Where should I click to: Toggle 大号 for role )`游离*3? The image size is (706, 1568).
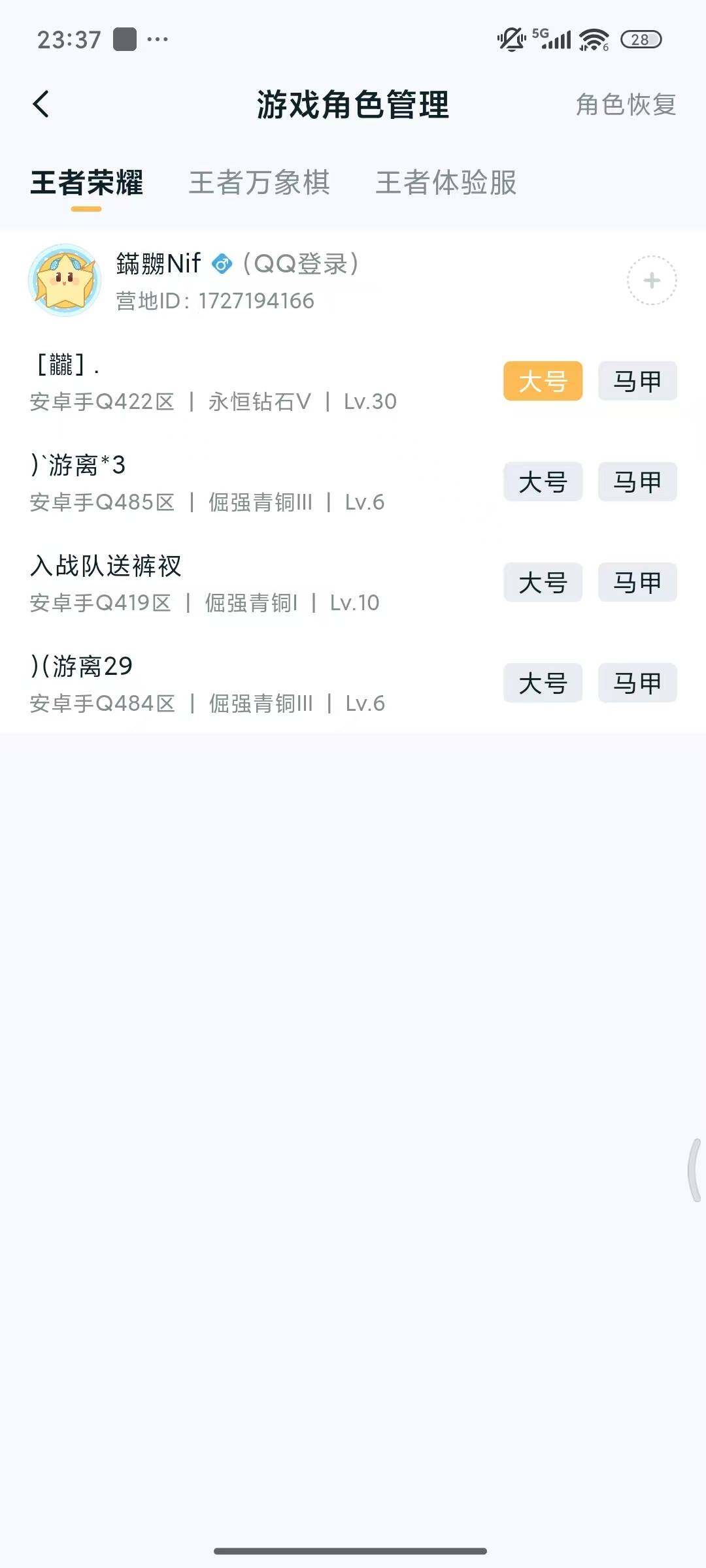coord(543,482)
